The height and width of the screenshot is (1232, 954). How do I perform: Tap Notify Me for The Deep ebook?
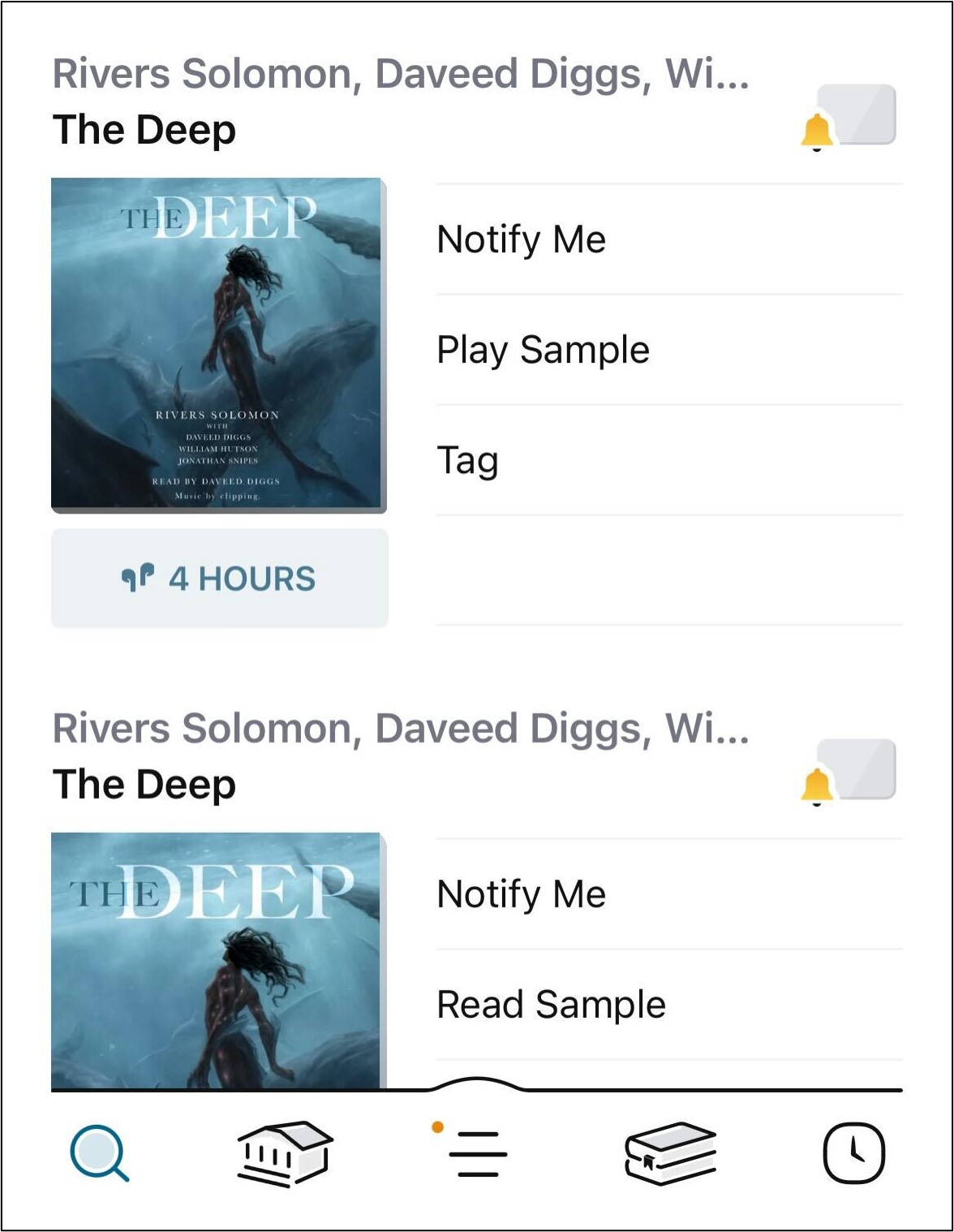(x=522, y=894)
